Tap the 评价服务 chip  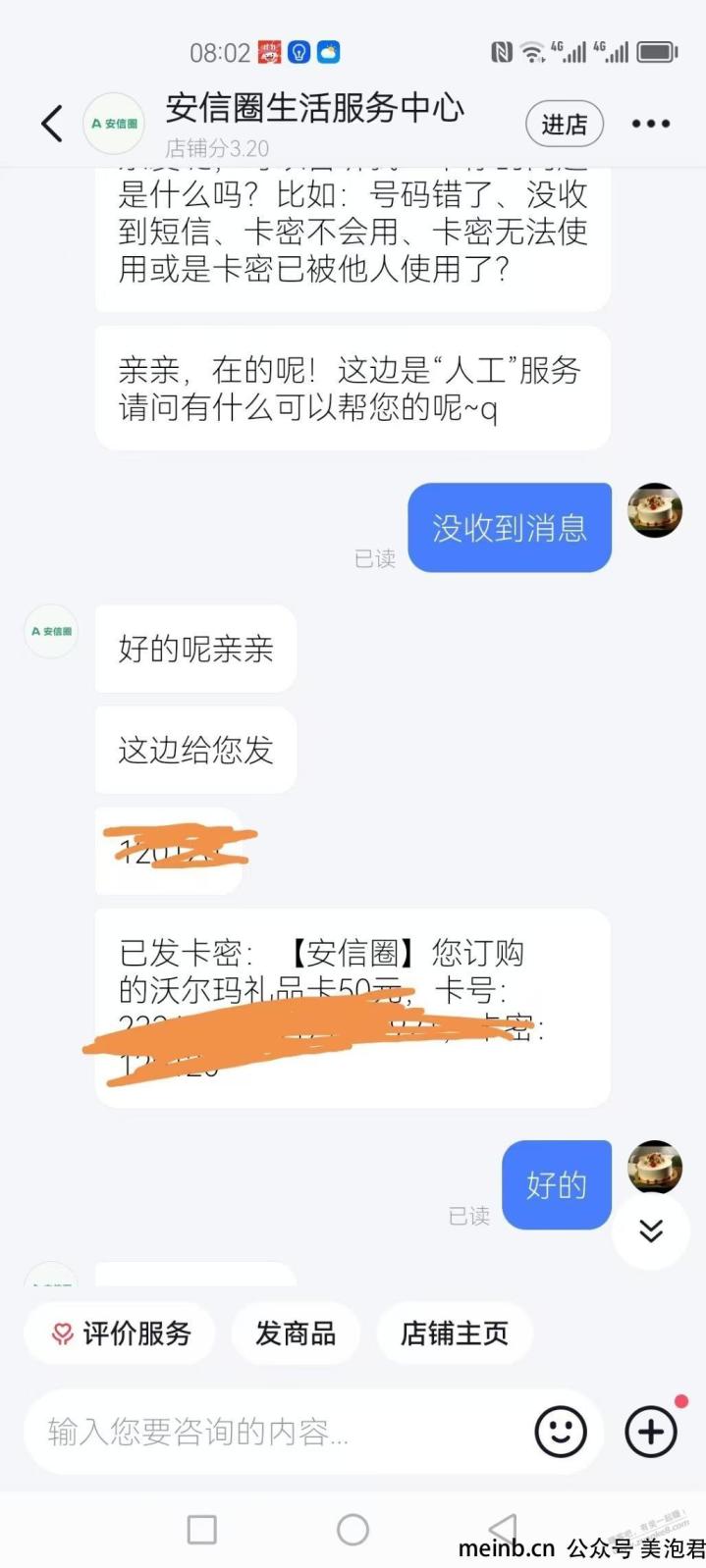point(120,1333)
